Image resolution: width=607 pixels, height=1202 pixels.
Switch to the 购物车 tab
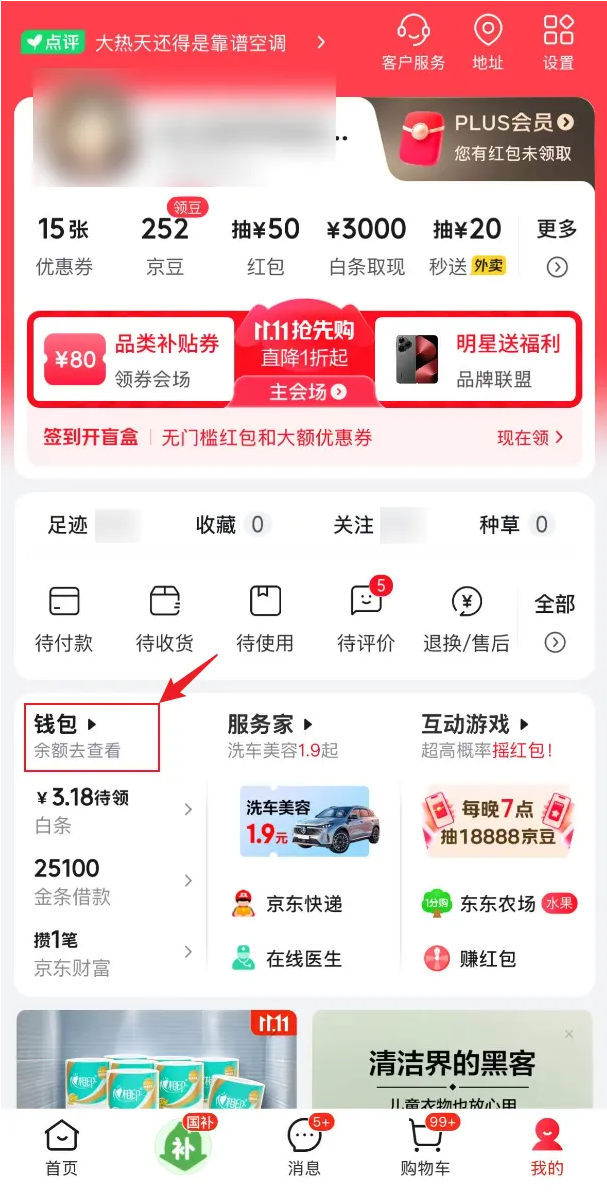[x=426, y=1147]
